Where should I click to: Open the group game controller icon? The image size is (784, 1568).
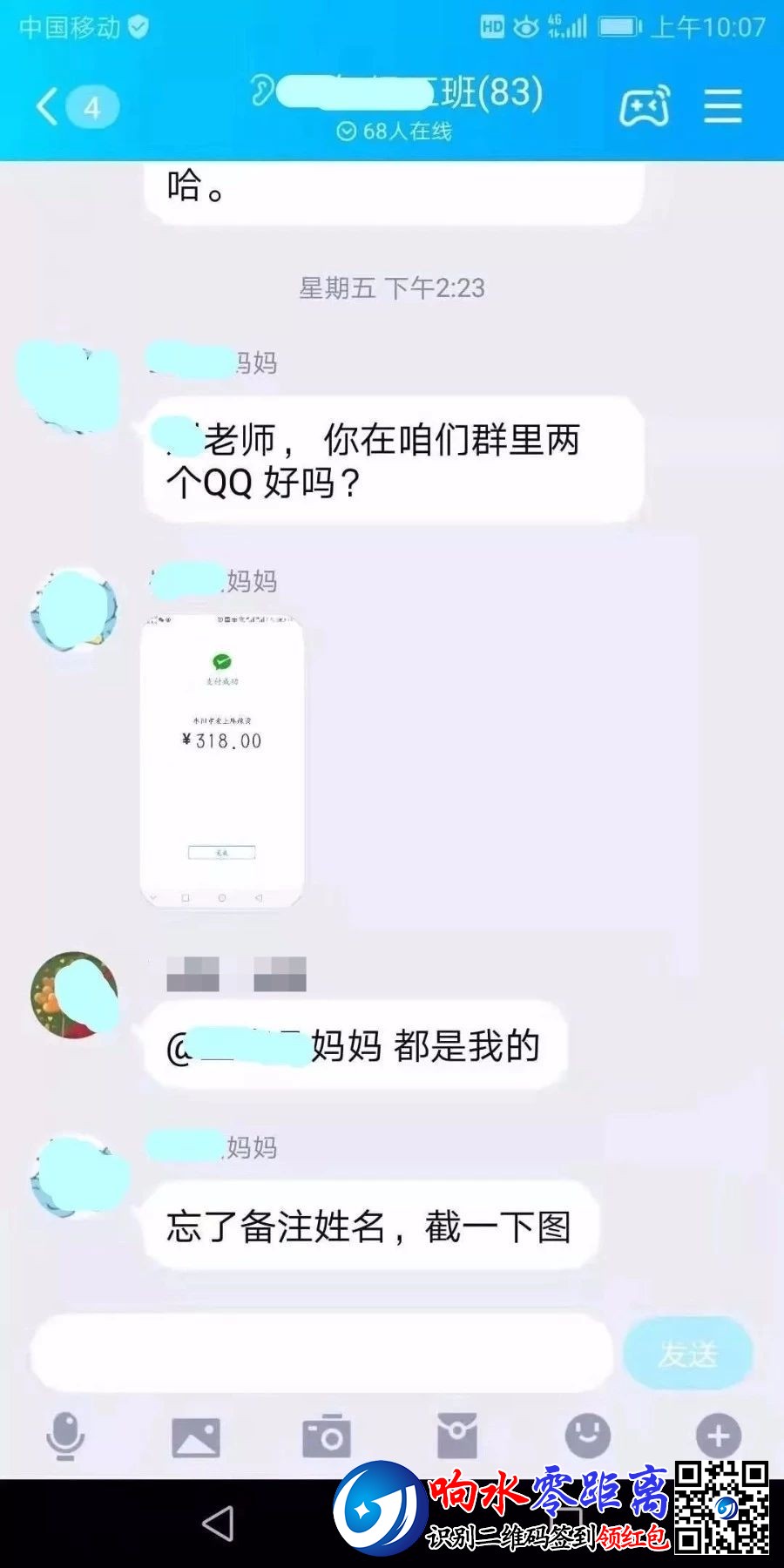click(x=645, y=106)
